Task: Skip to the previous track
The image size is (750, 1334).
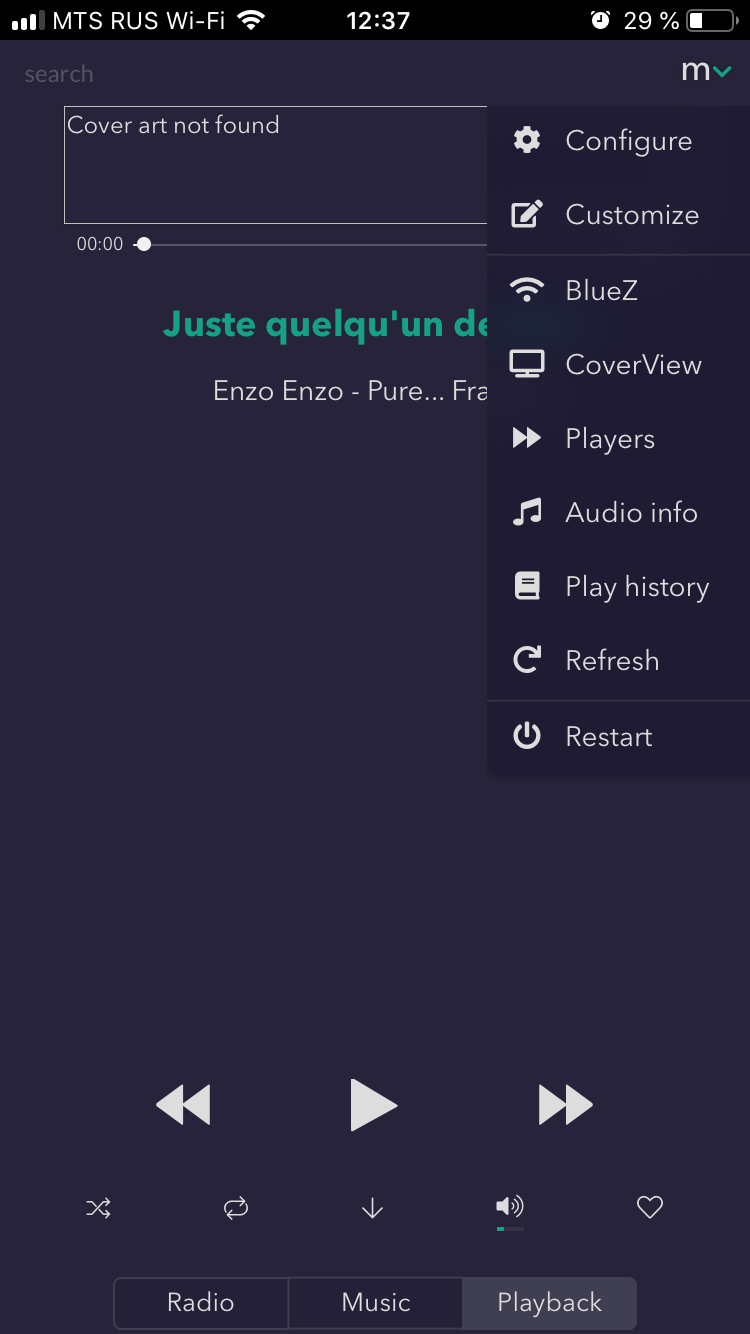Action: click(184, 1105)
